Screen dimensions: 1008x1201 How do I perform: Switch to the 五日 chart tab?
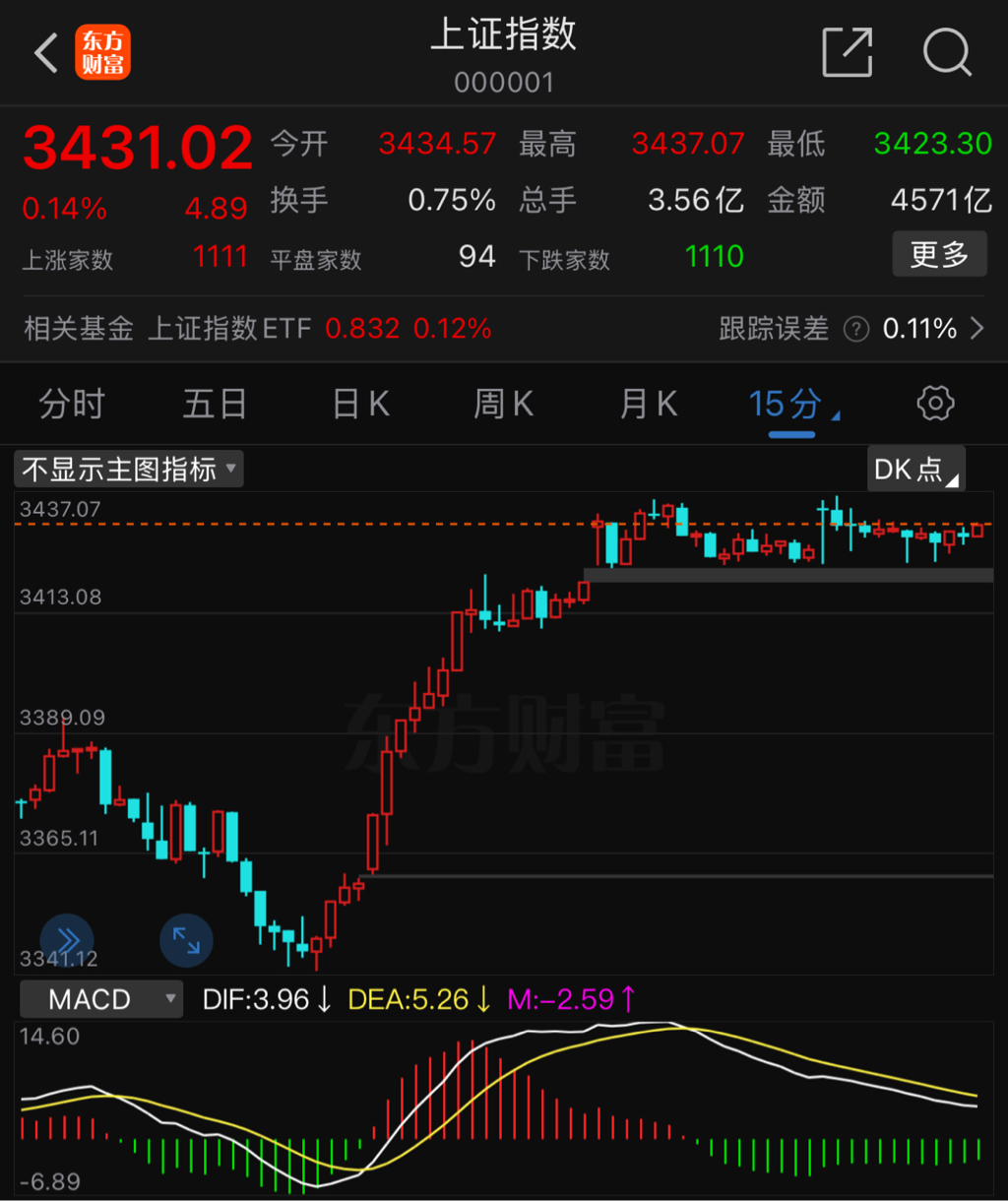coord(215,404)
